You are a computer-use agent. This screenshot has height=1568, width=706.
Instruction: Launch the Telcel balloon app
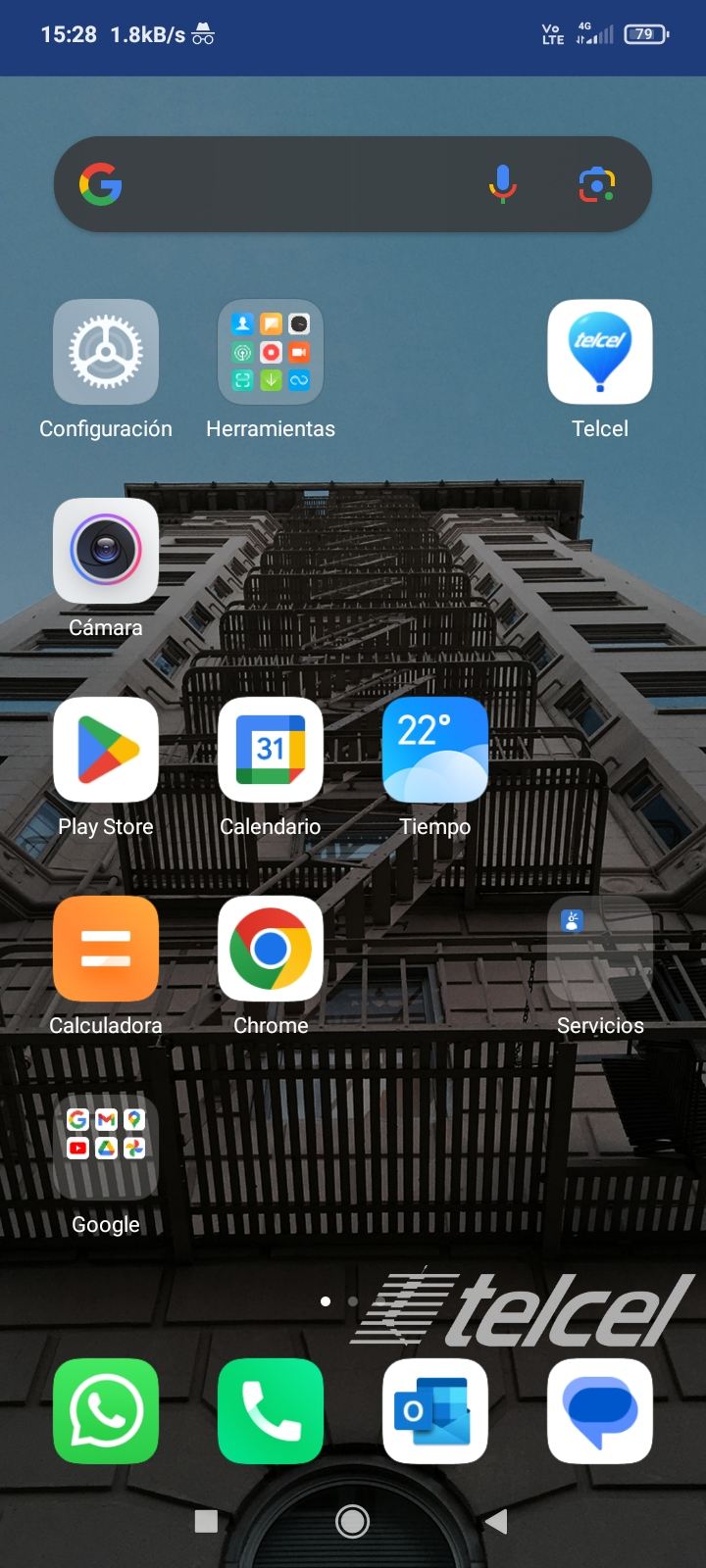[x=600, y=353]
